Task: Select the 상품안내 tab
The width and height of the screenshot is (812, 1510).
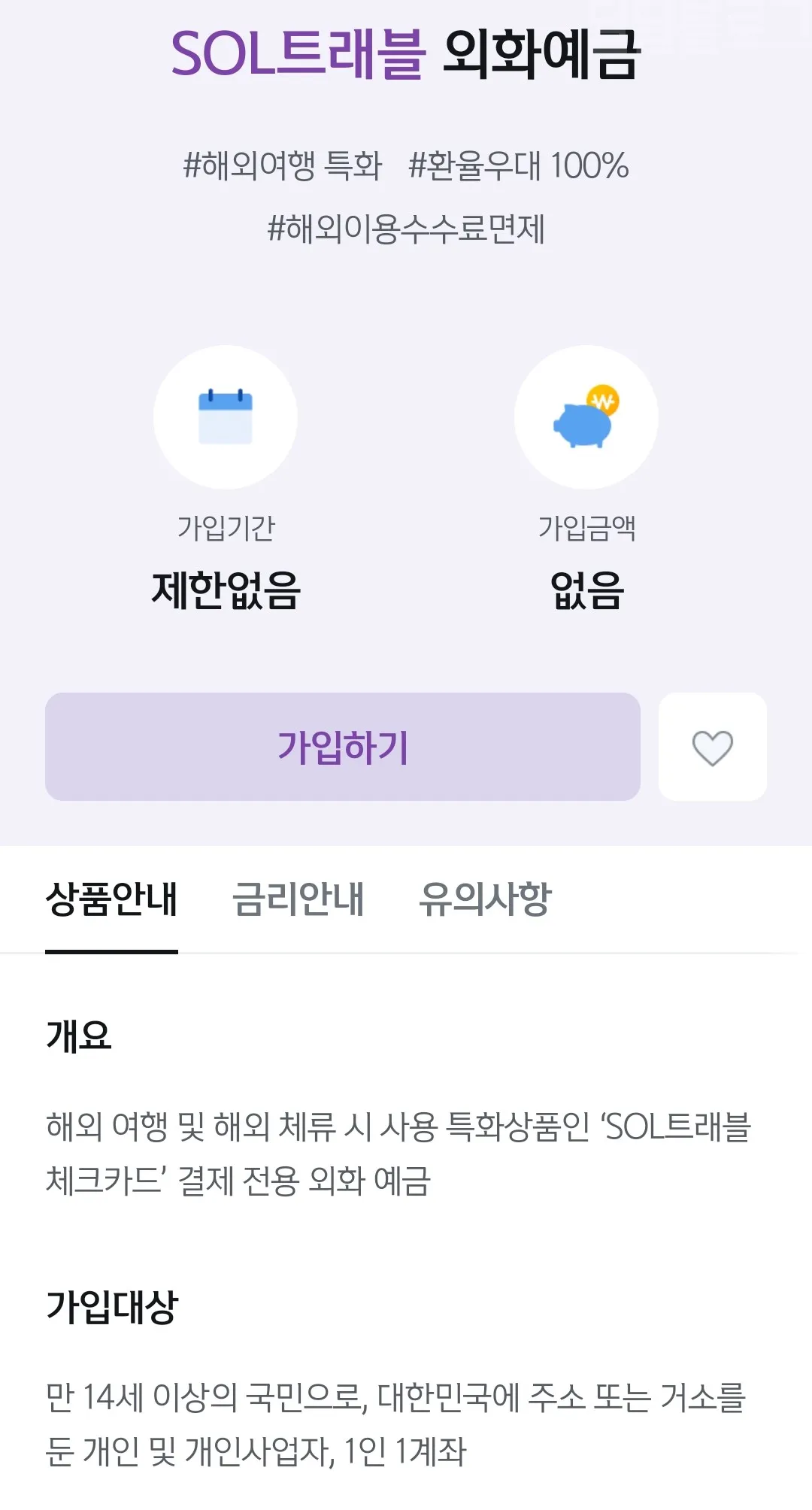Action: tap(111, 901)
